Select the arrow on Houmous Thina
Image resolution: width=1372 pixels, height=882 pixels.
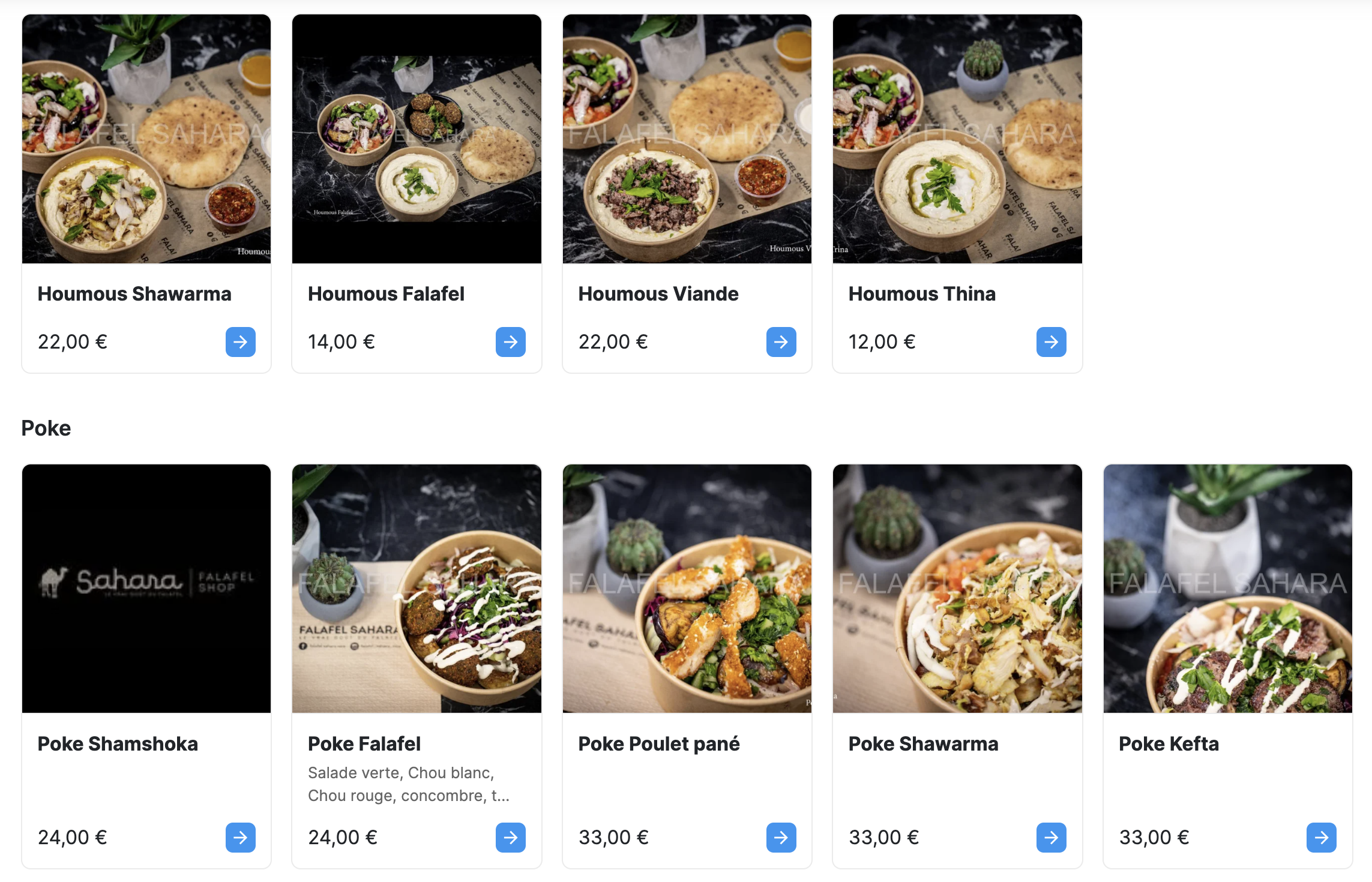point(1051,342)
